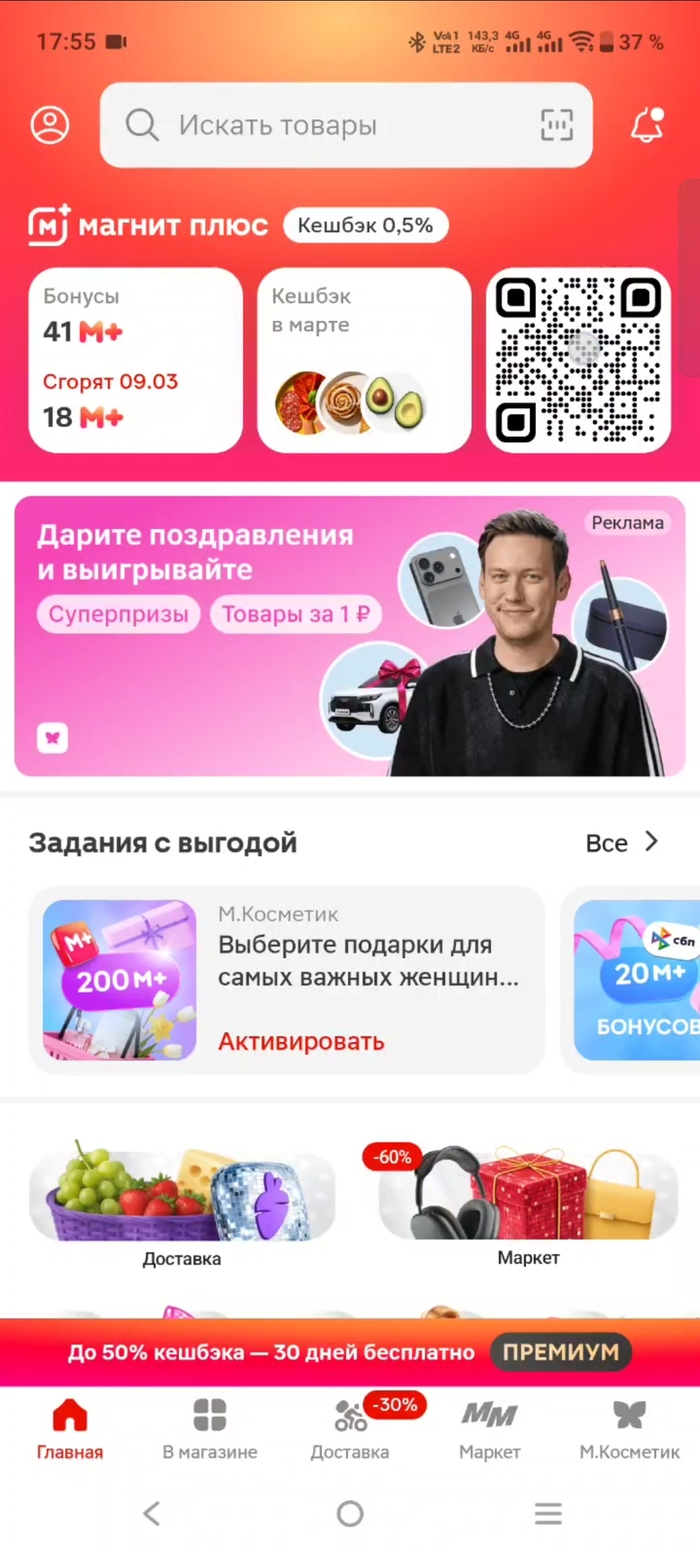The height and width of the screenshot is (1550, 700).
Task: Open the Кешбэк в марте card
Action: 364,360
